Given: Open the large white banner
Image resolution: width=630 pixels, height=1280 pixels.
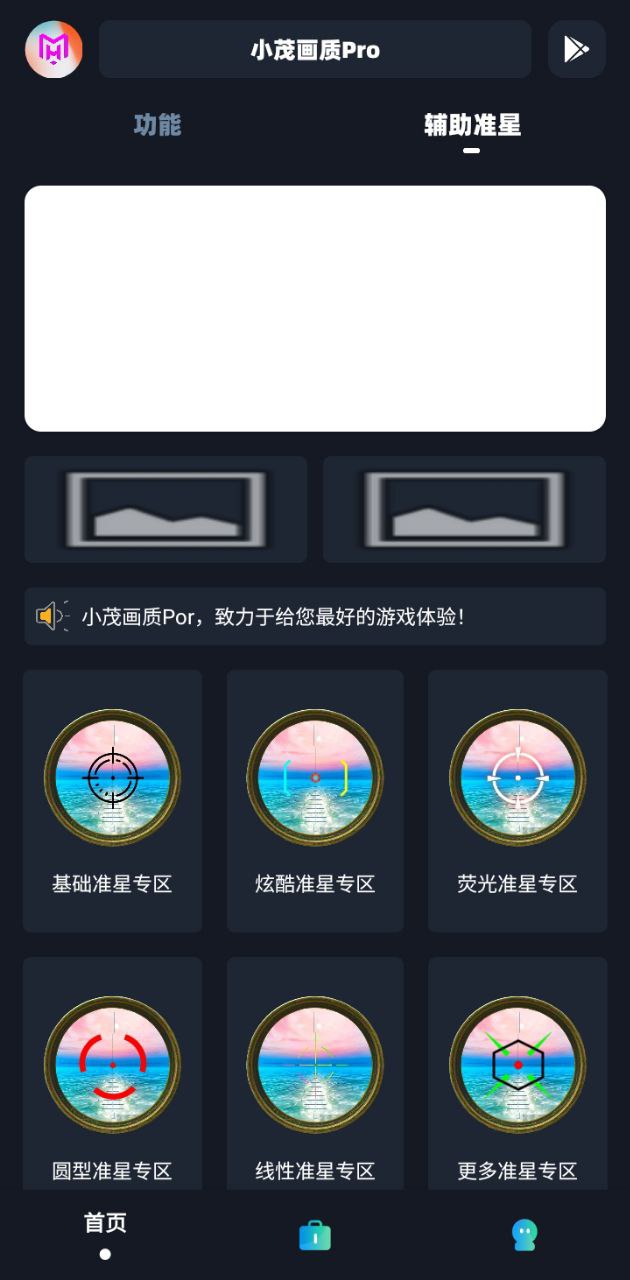Looking at the screenshot, I should (x=315, y=308).
